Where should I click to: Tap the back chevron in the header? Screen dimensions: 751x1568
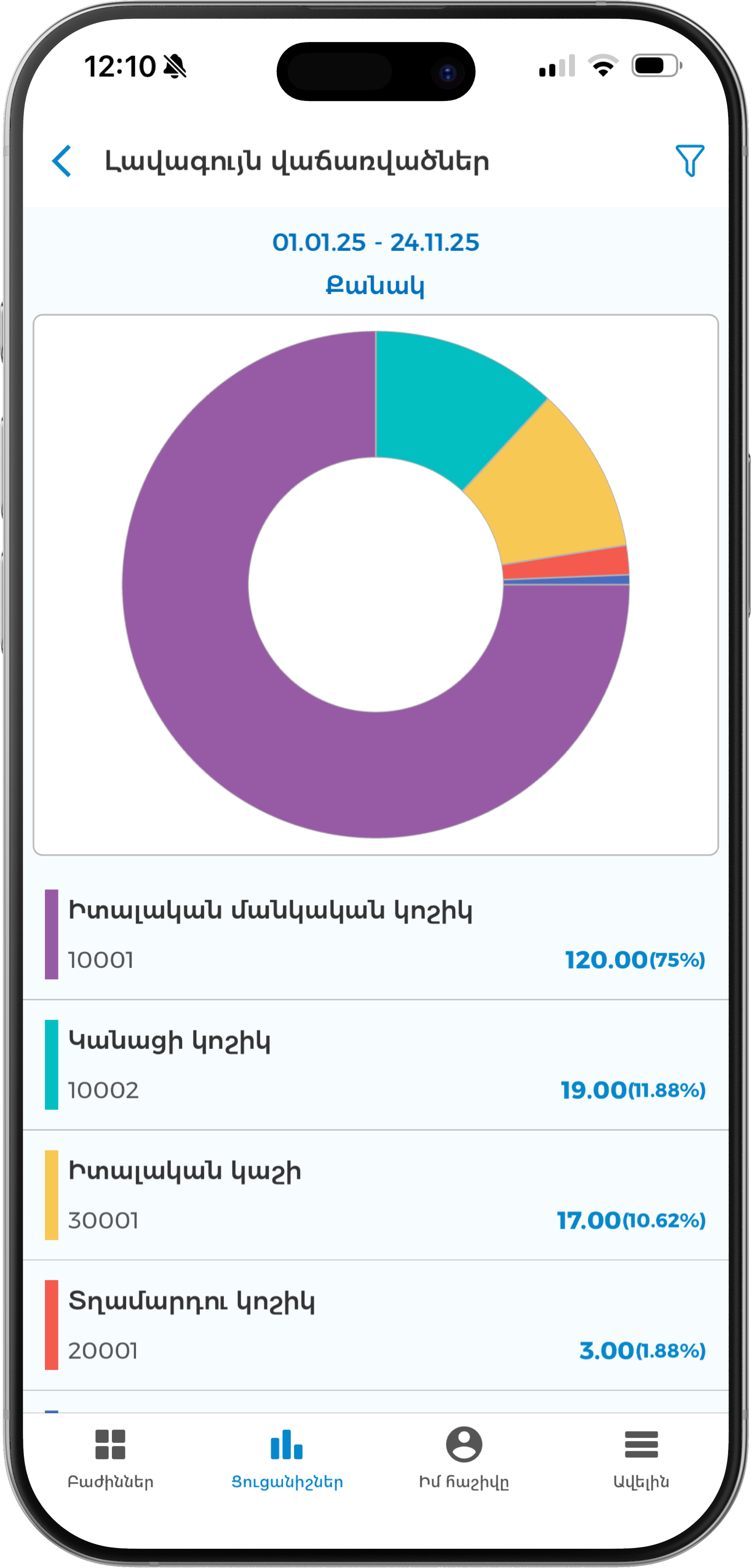tap(62, 160)
